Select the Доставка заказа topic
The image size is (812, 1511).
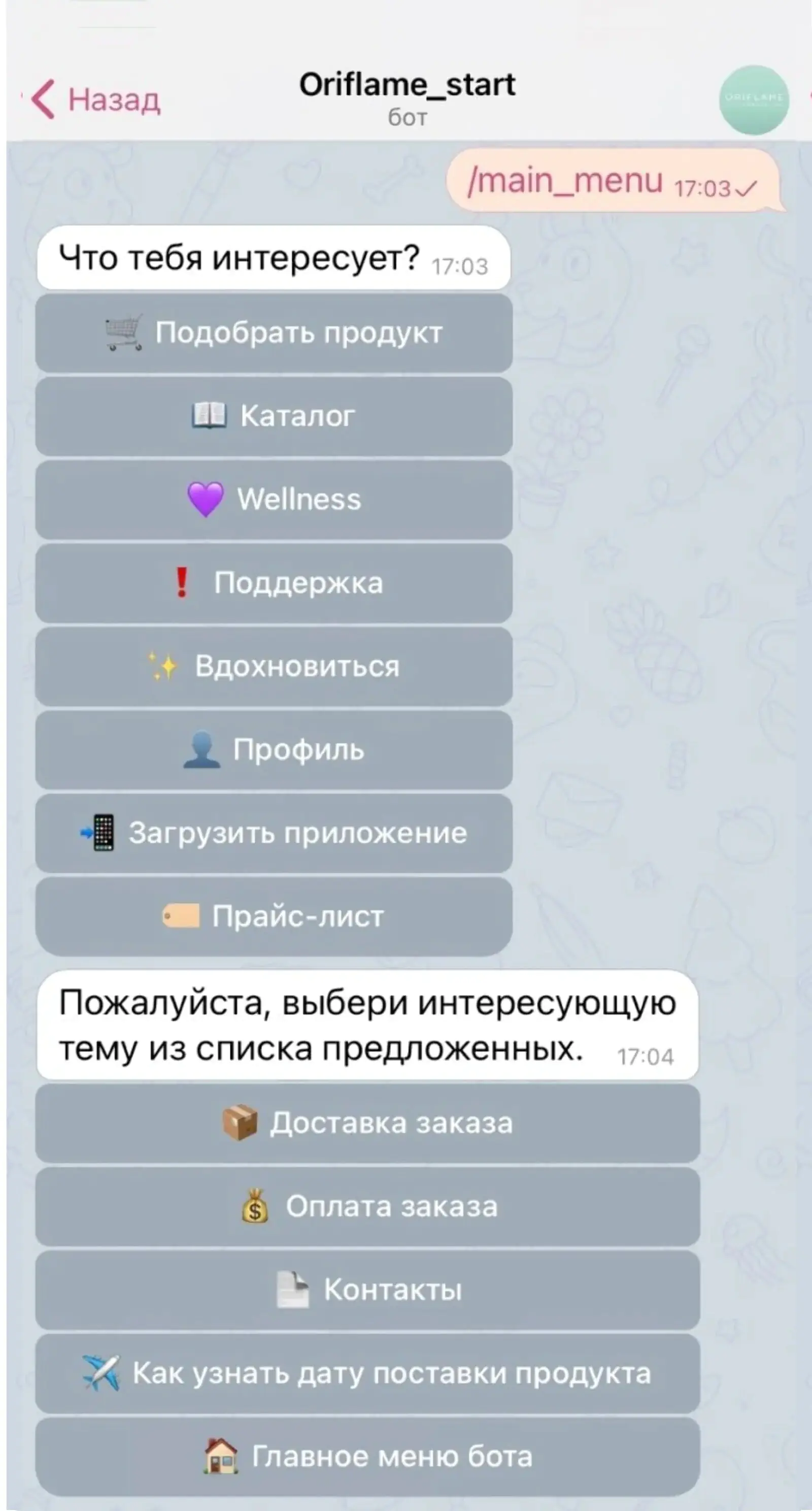coord(367,1123)
